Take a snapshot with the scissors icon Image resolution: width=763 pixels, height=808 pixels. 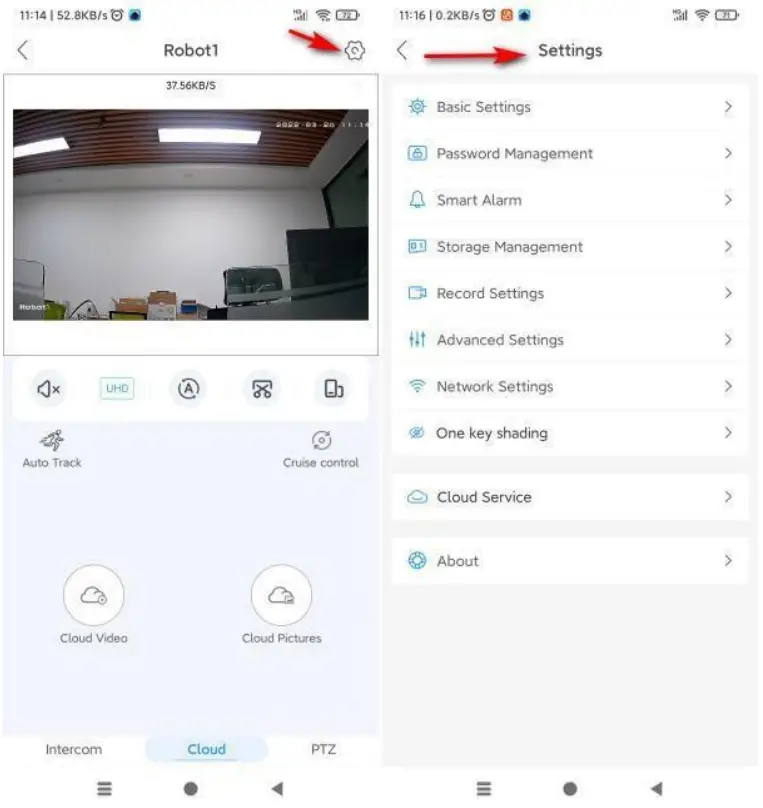(x=262, y=388)
